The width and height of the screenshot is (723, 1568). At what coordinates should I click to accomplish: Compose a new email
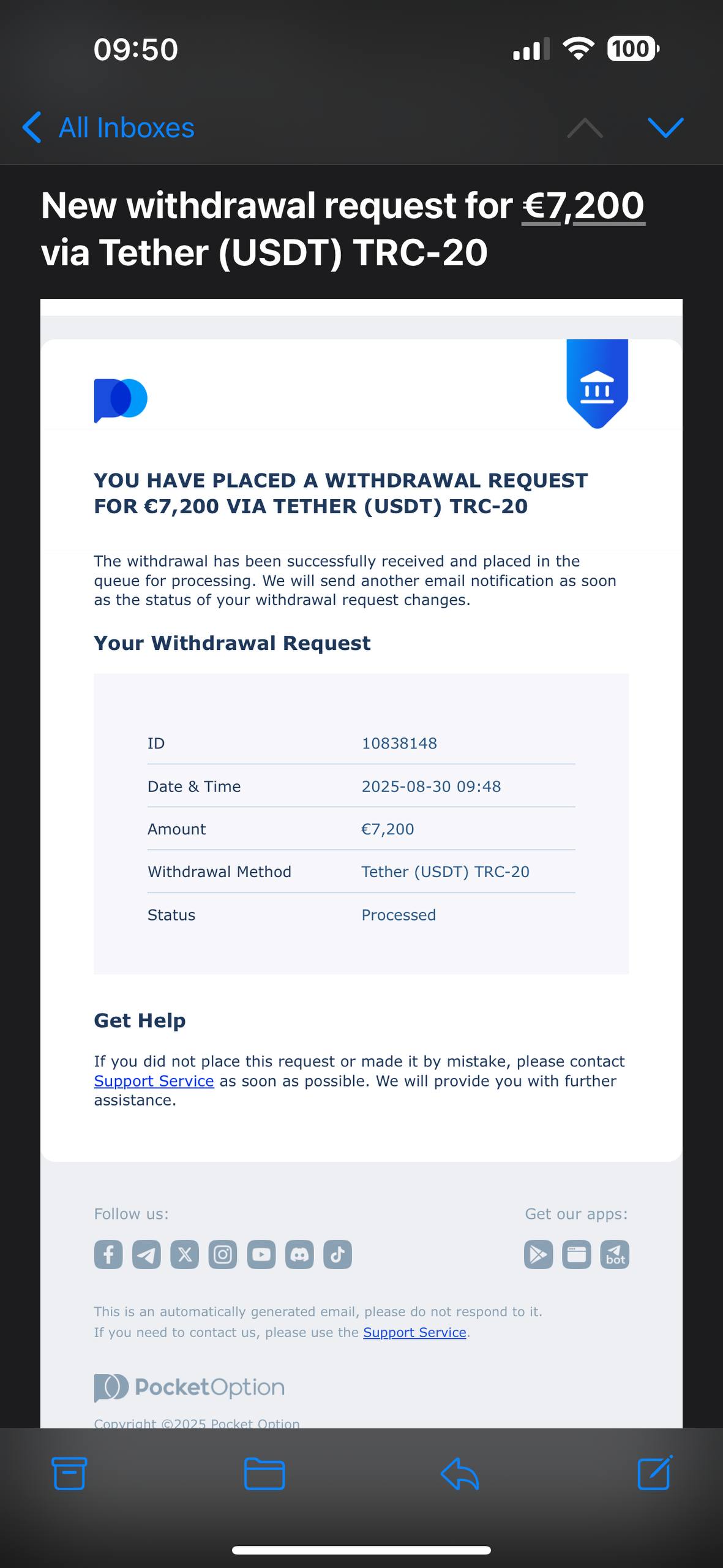[x=654, y=1473]
